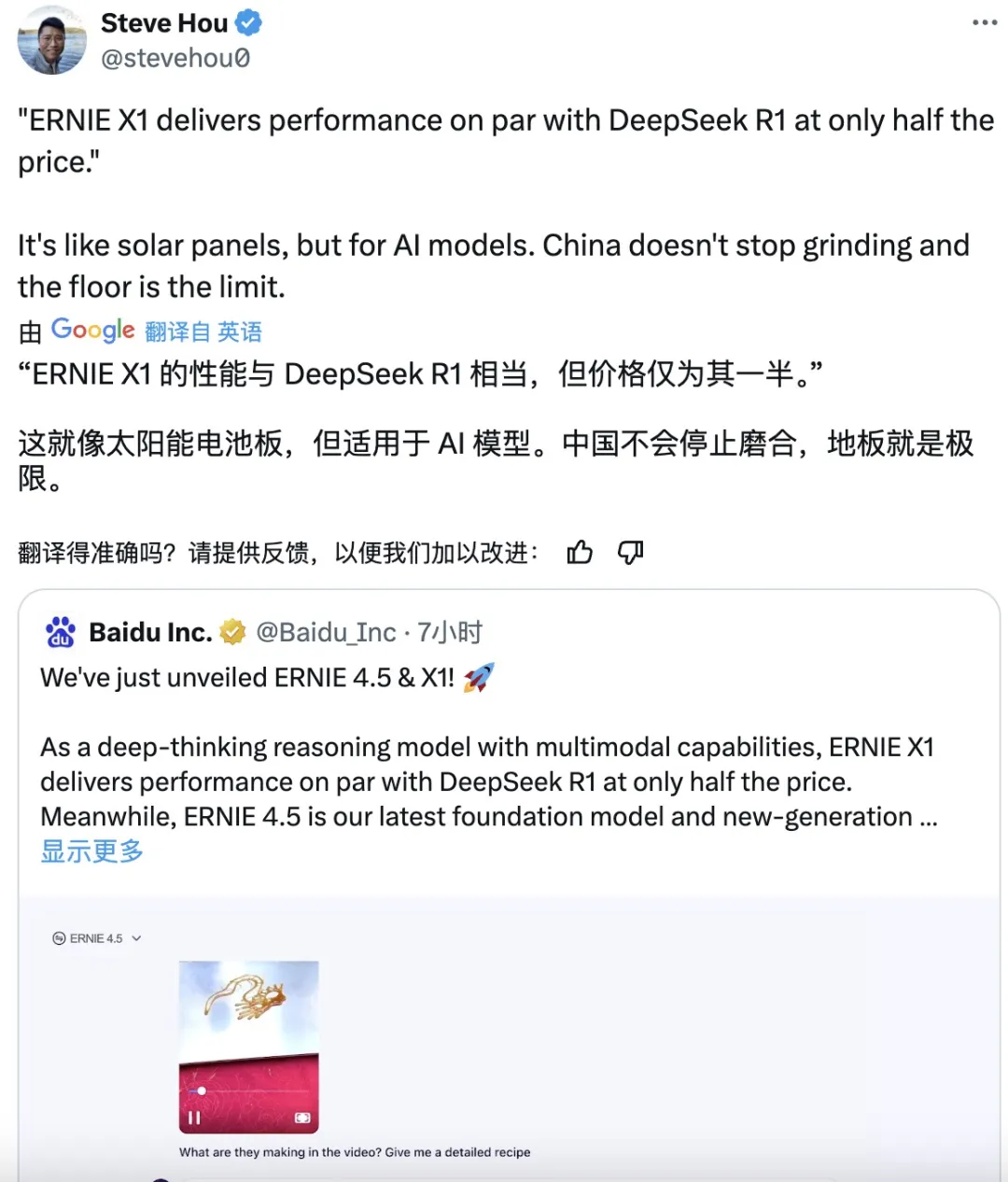The image size is (1008, 1182).
Task: Open the Baidu Inc. paw avatar
Action: (x=61, y=632)
